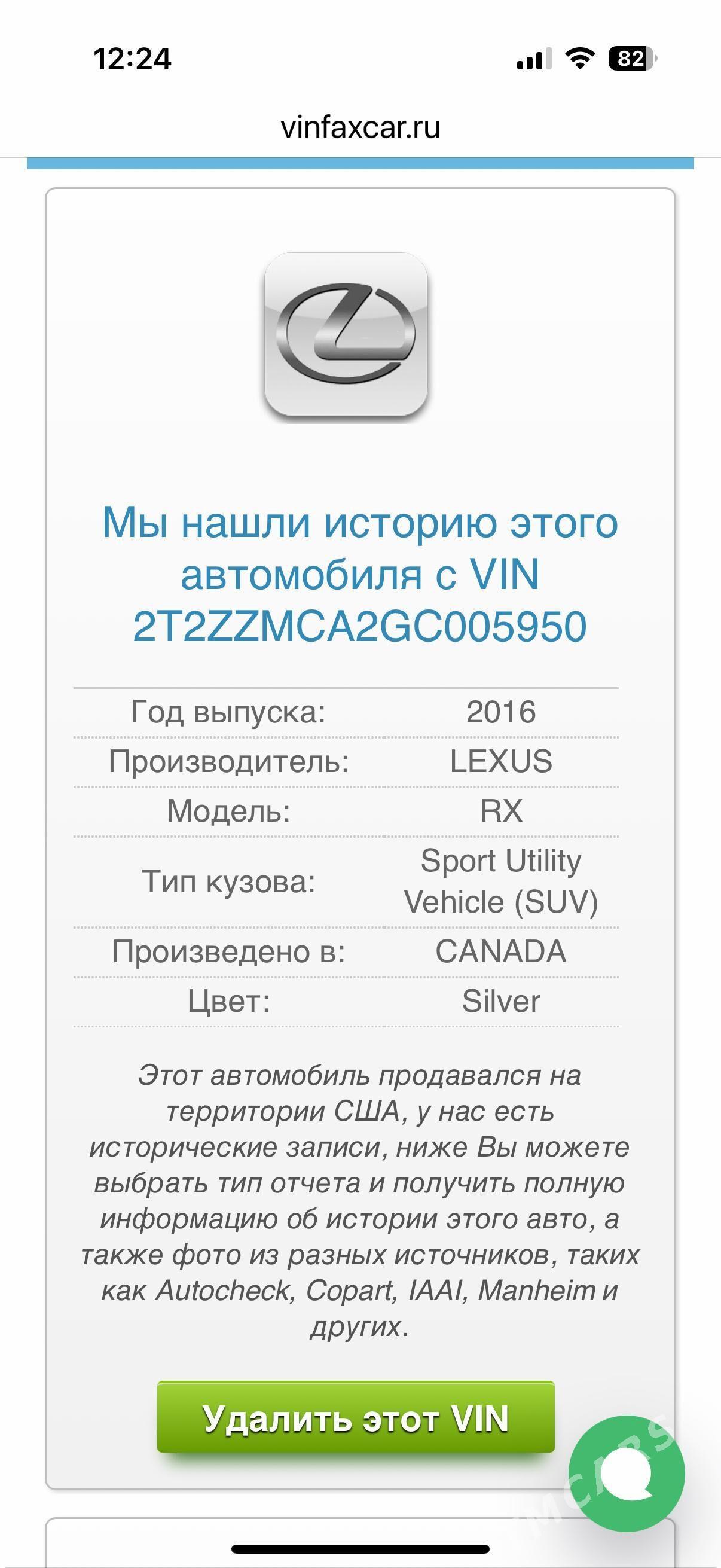Tap the battery indicator showing 82

(x=628, y=58)
